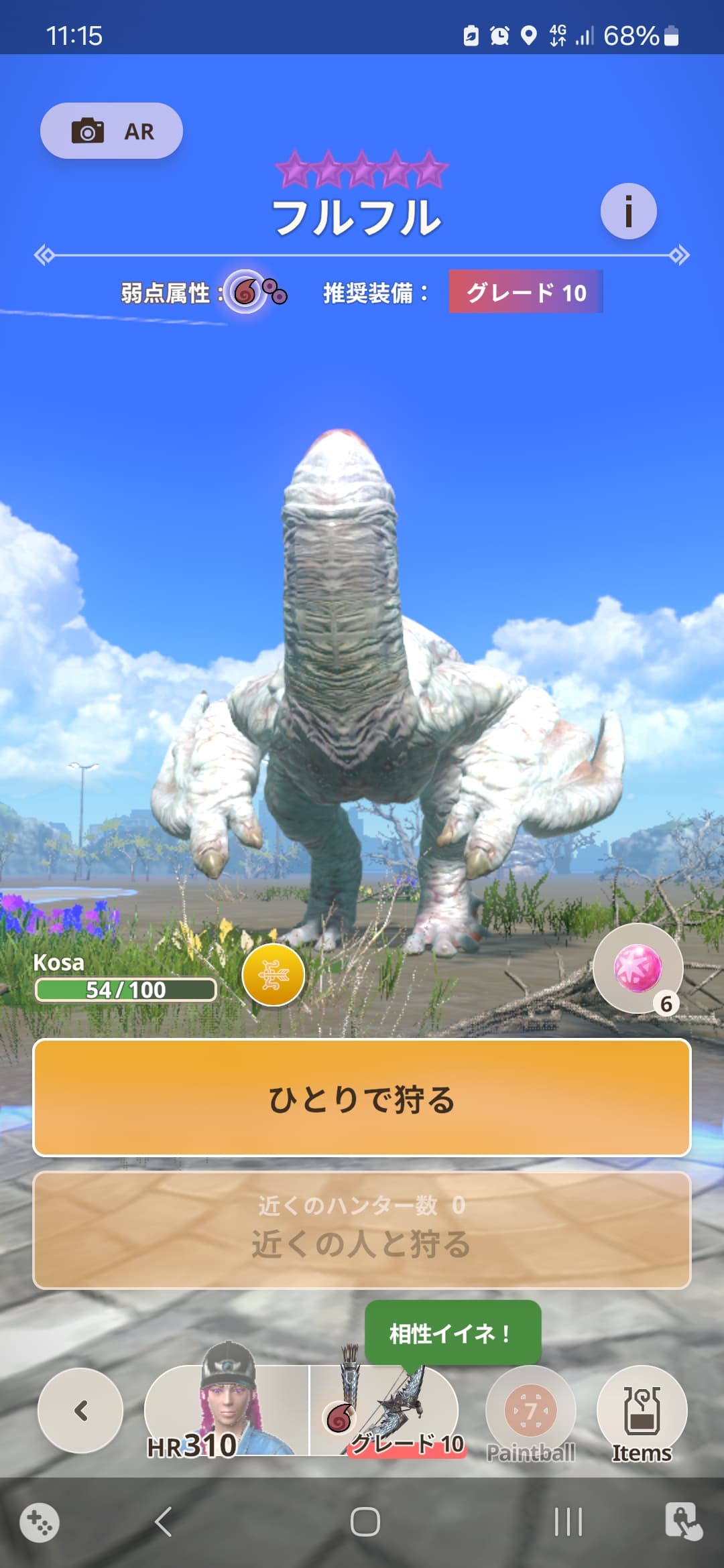Tap the system home button
This screenshot has width=724, height=1568.
[x=365, y=1522]
